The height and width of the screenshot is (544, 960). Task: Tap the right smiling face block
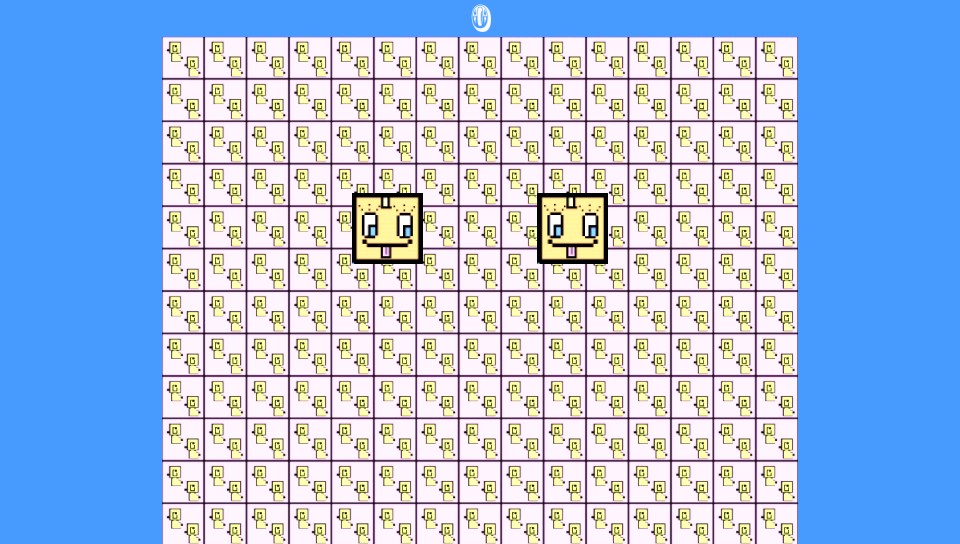click(572, 229)
